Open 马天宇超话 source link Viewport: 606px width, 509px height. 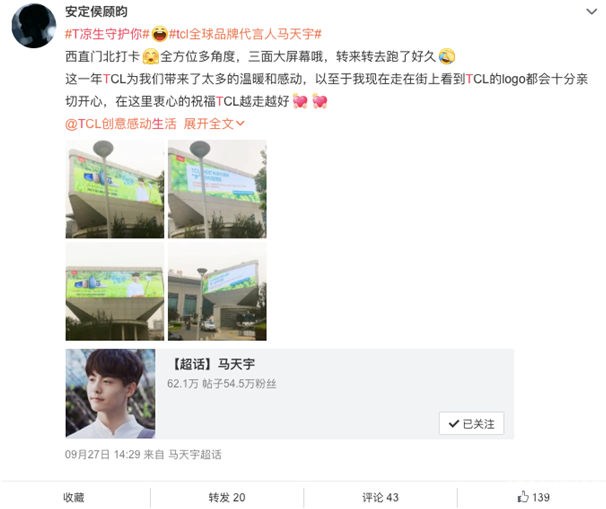[194, 454]
